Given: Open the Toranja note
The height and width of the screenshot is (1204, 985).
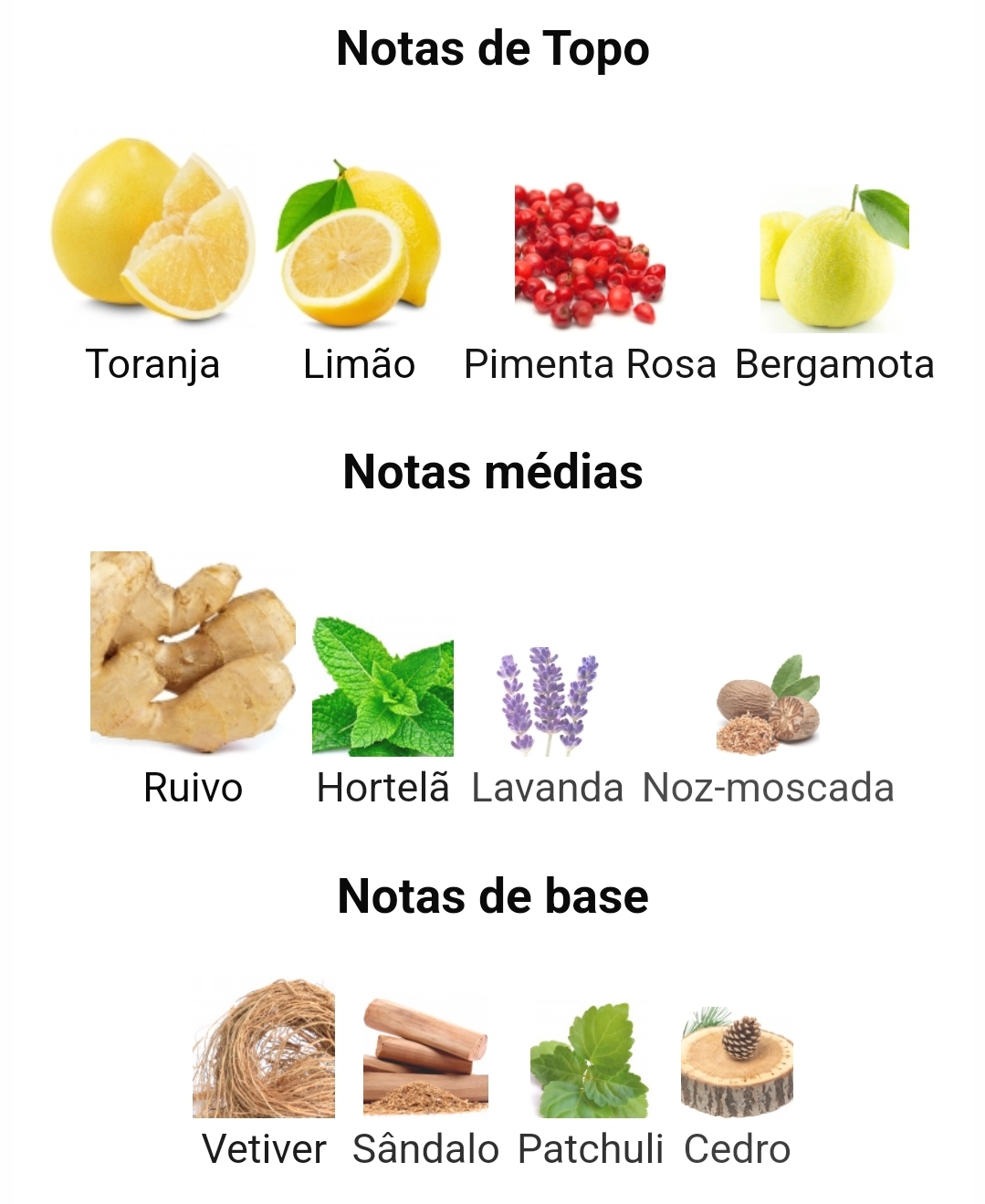Looking at the screenshot, I should pos(152,234).
